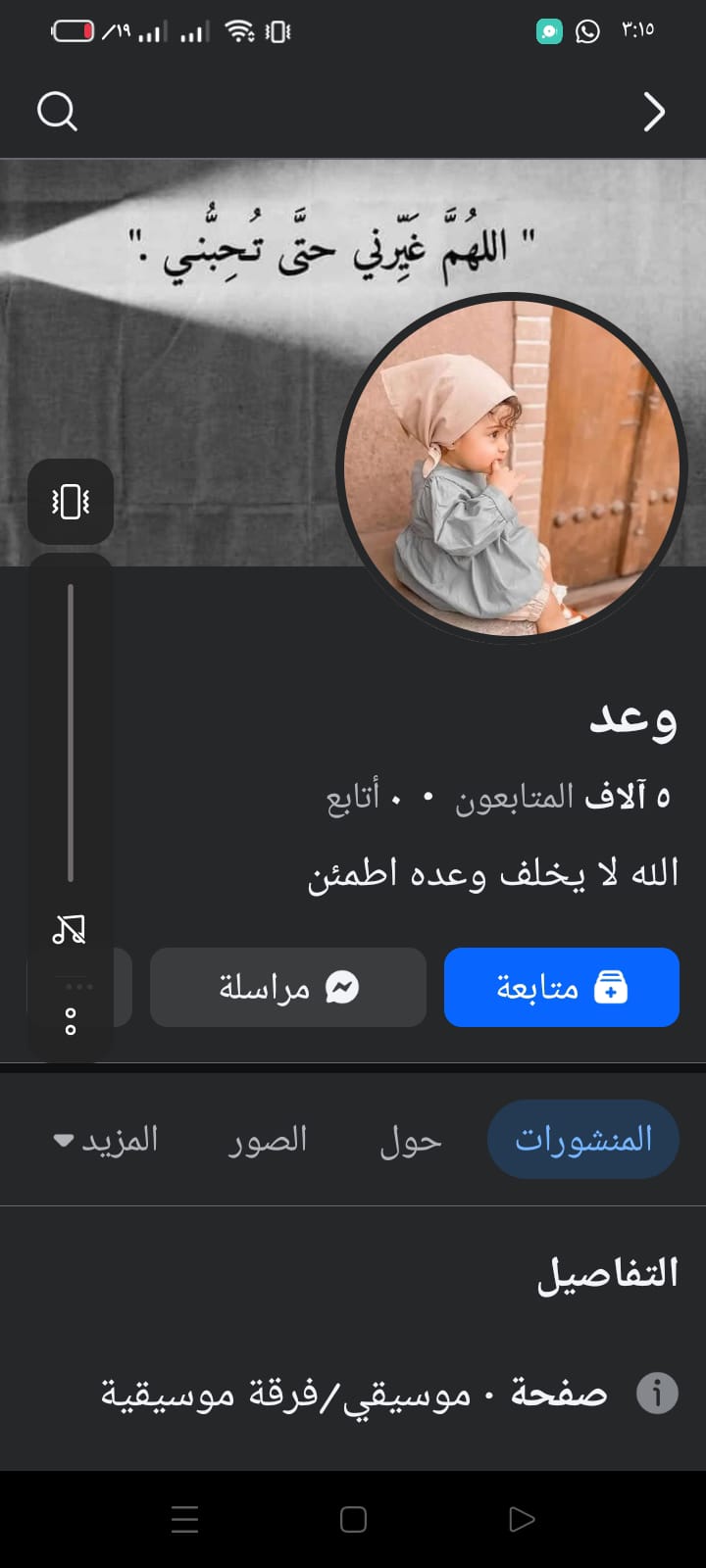Switch to the حول tab

410,1140
